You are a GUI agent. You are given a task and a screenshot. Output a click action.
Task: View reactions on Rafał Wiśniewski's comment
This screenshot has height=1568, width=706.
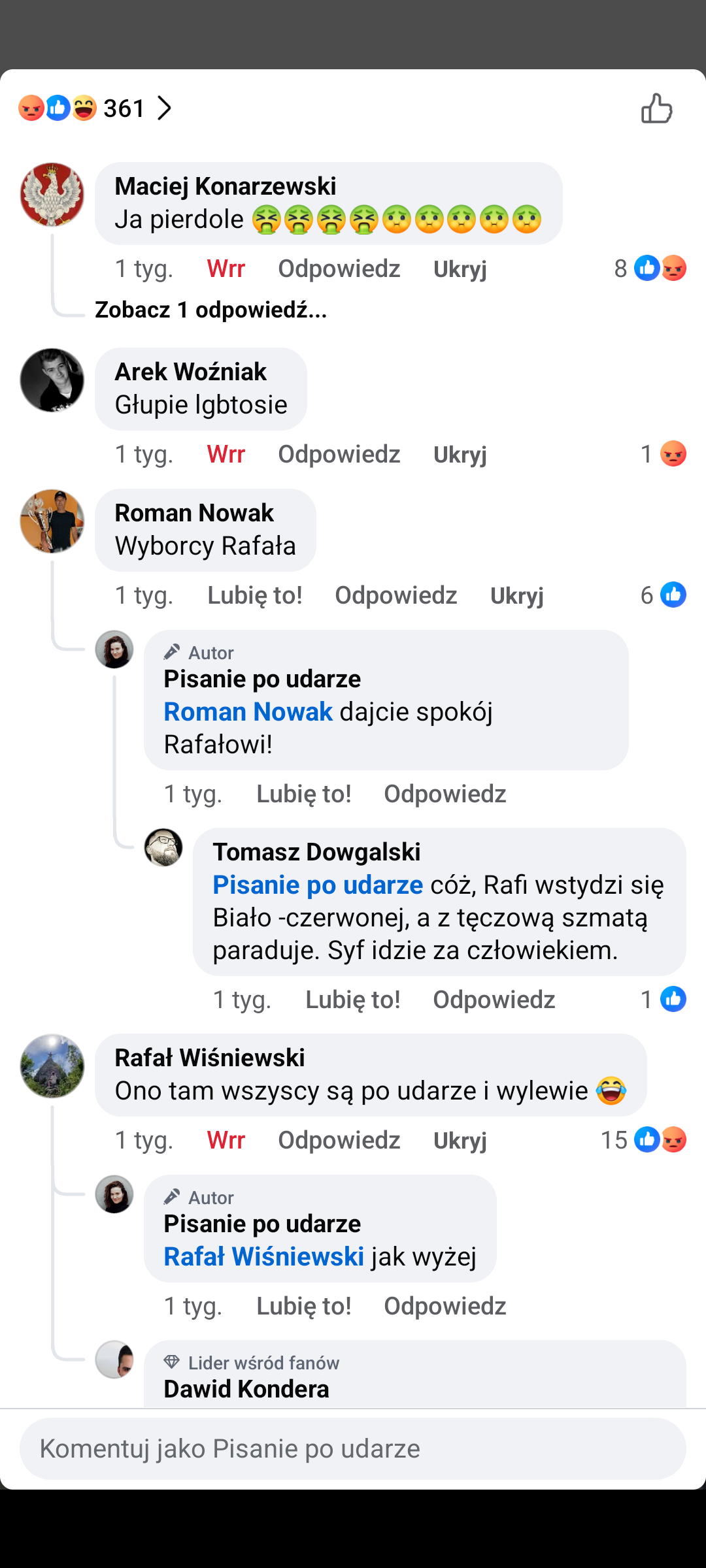click(x=644, y=1140)
